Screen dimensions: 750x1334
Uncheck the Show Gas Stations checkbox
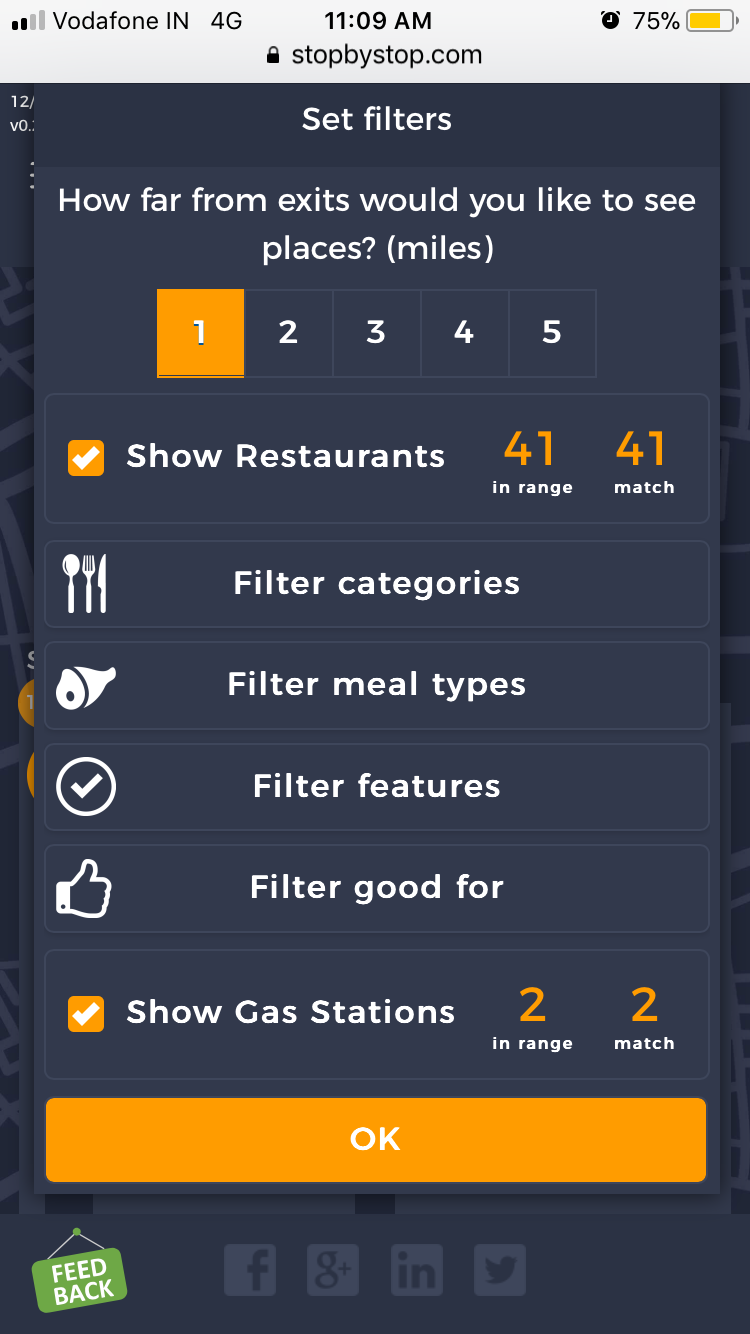pos(86,1013)
